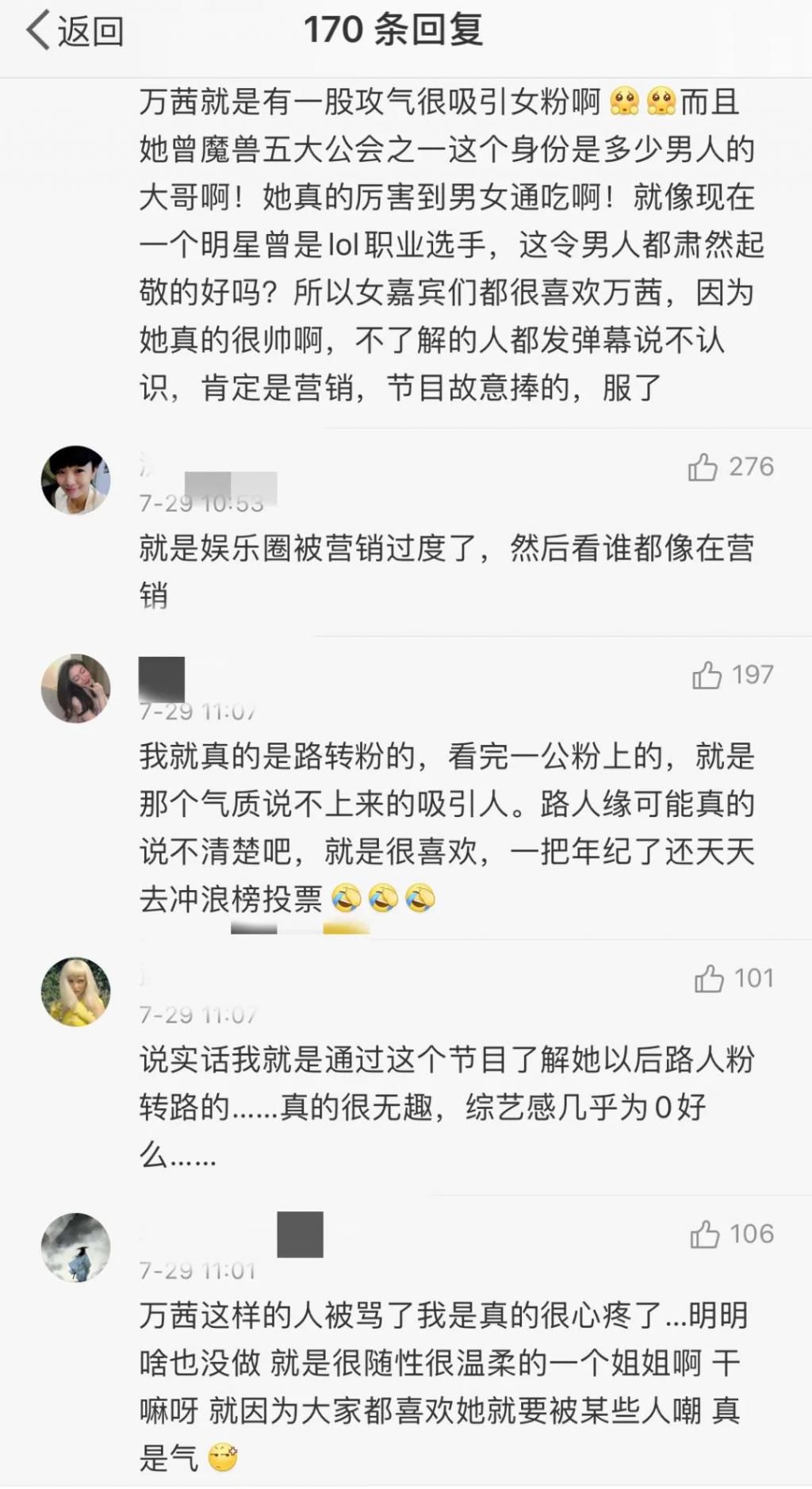Tap the thumbs-up icon on the last comment
Image resolution: width=812 pixels, height=1489 pixels.
(x=704, y=1234)
